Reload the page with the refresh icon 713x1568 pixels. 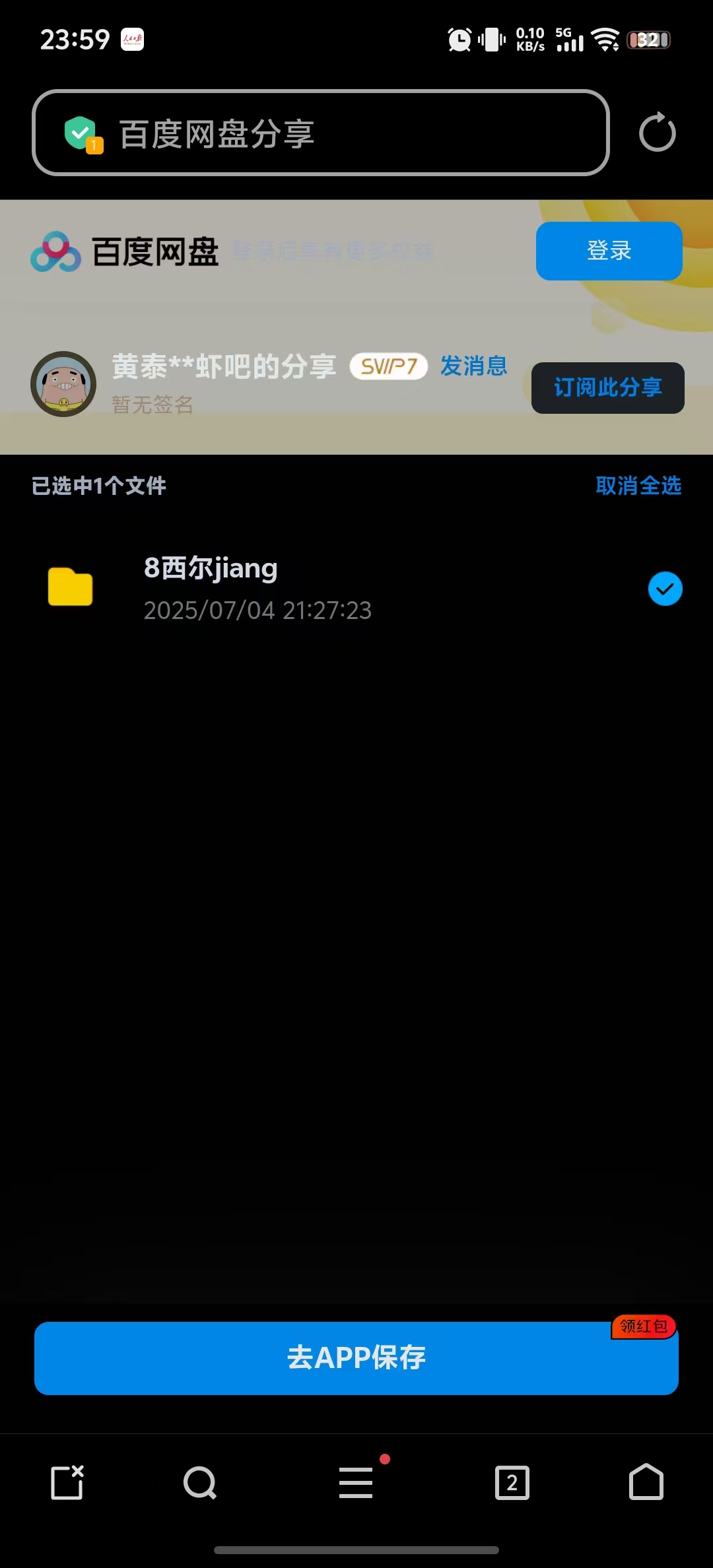tap(657, 133)
